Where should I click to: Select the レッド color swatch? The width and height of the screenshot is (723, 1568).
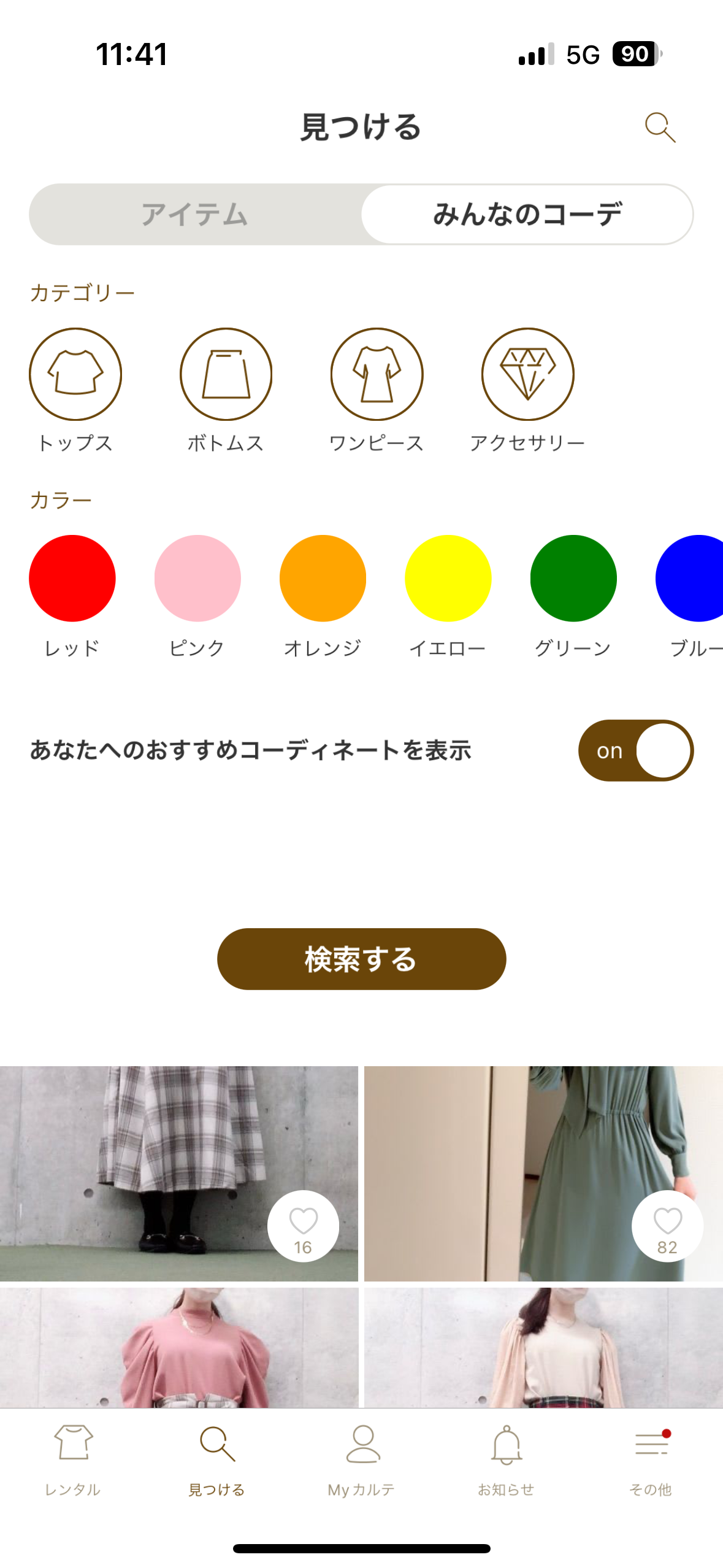point(72,578)
